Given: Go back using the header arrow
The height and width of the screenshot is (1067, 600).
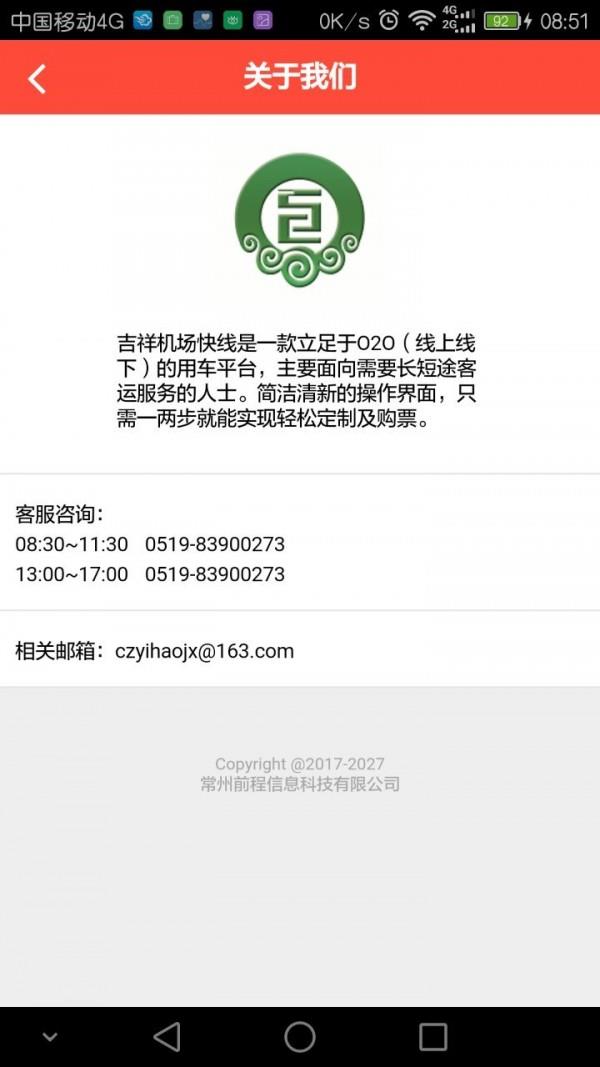Looking at the screenshot, I should click(x=37, y=78).
